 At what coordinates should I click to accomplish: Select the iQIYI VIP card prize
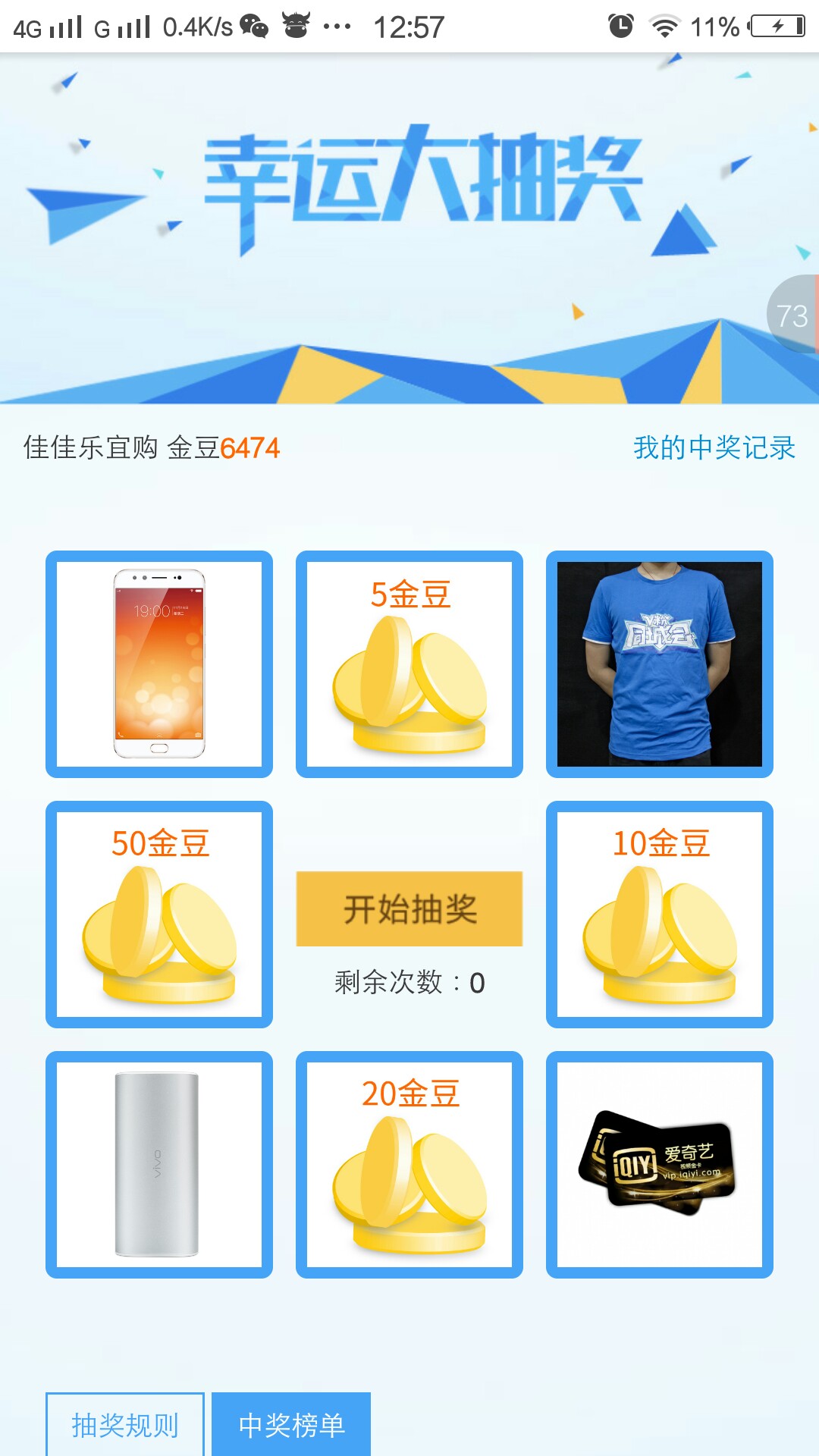pos(659,1164)
